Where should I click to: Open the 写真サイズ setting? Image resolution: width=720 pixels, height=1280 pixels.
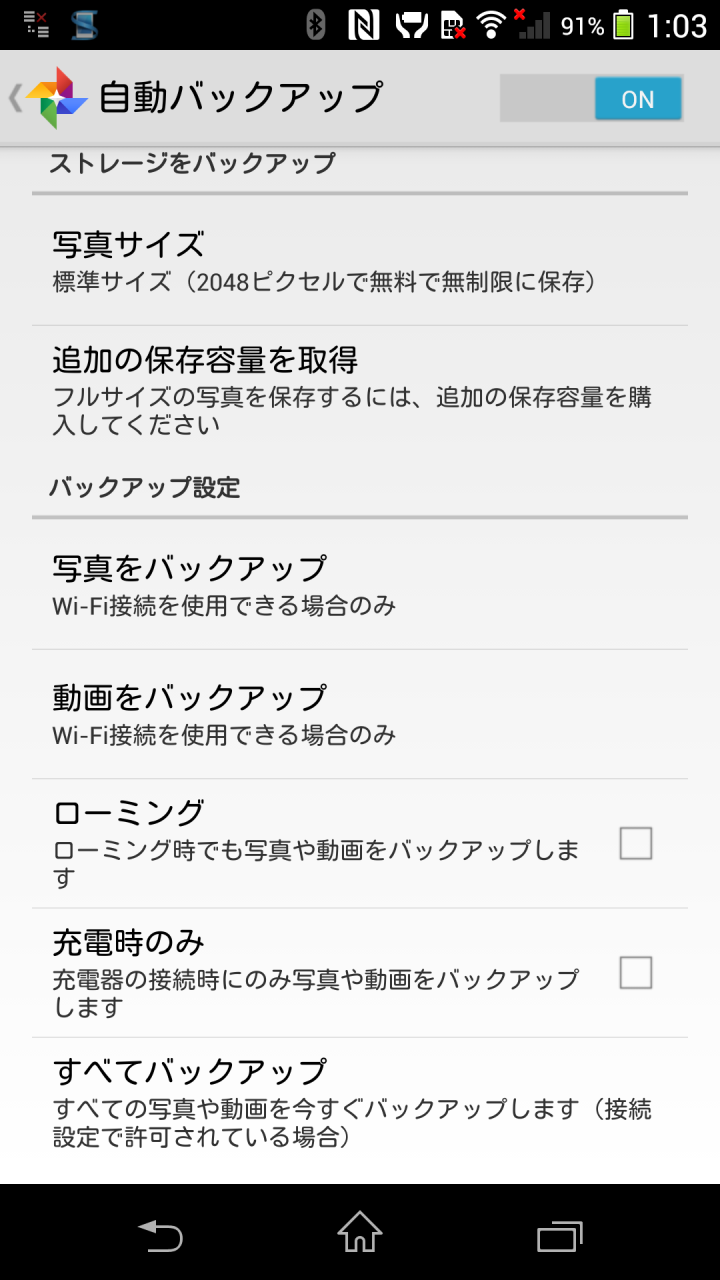point(360,260)
